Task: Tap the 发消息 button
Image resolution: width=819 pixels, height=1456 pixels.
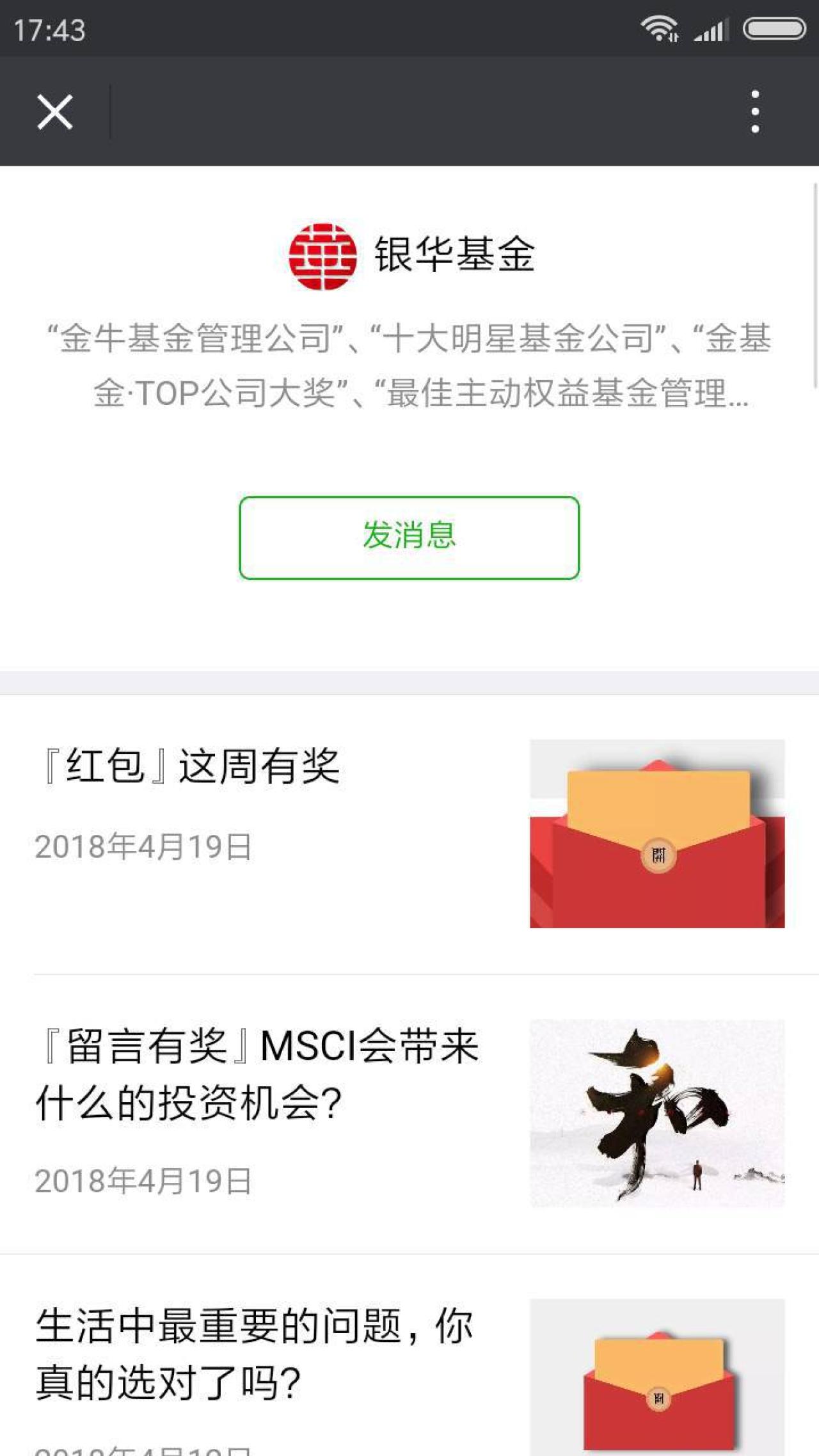Action: 409,537
